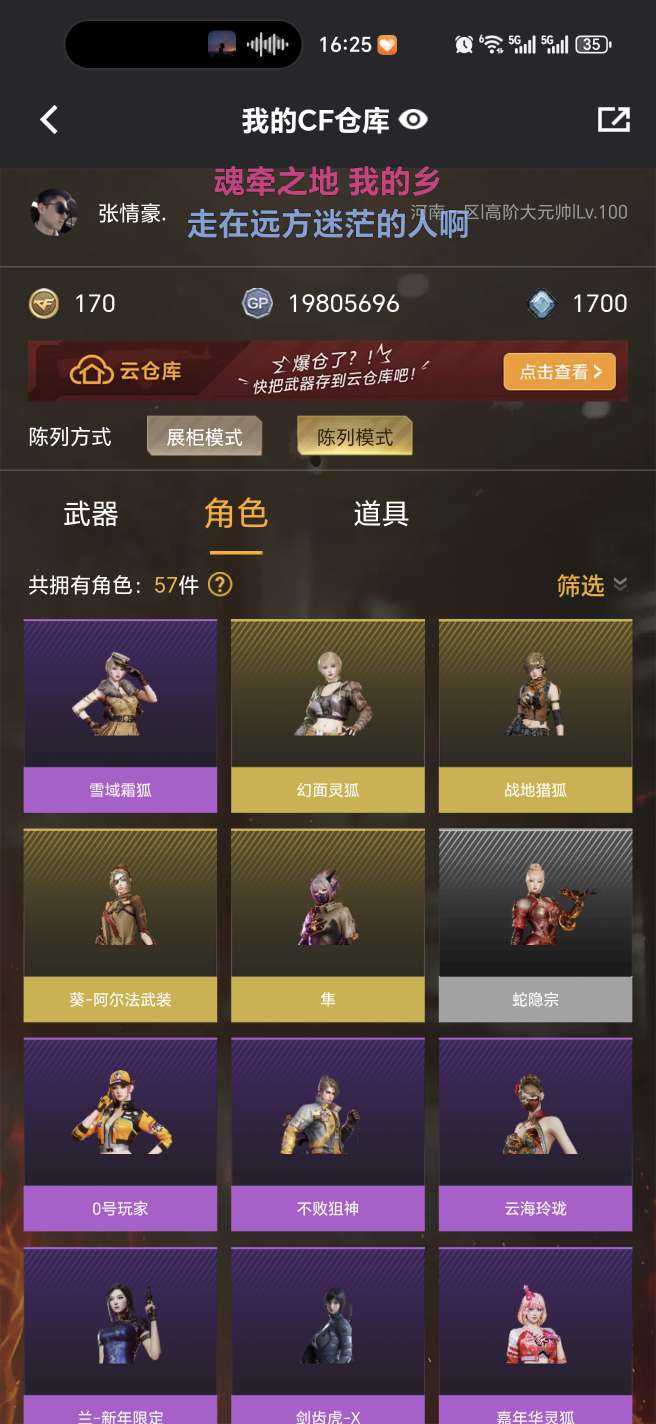Image resolution: width=656 pixels, height=1424 pixels.
Task: Select 陈列模式 display mode
Action: (354, 437)
